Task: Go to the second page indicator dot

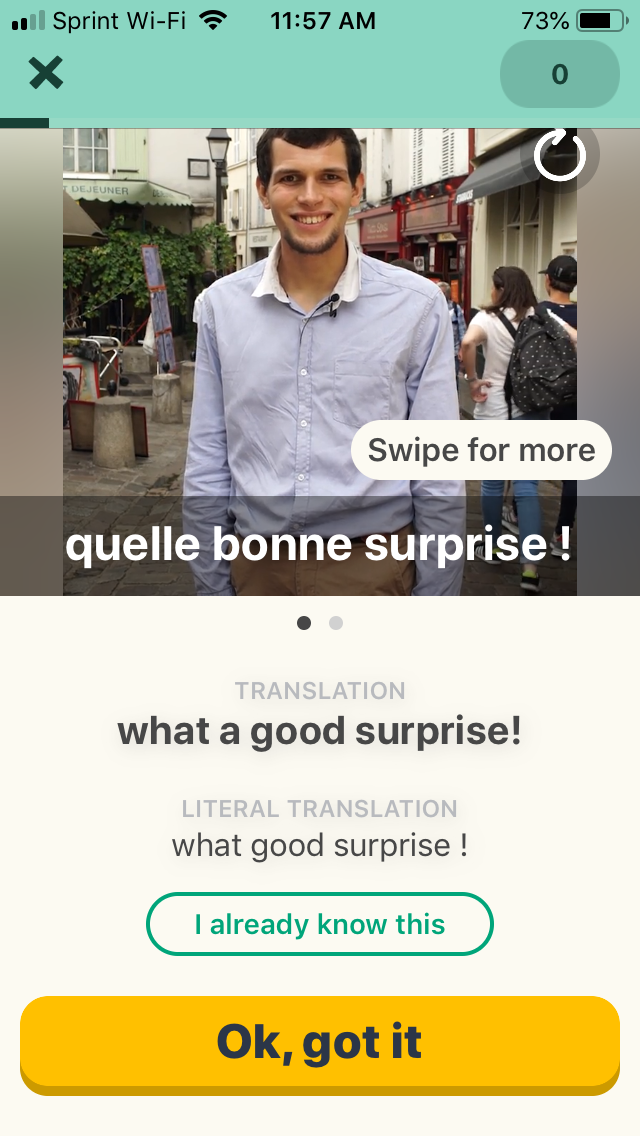Action: tap(336, 623)
